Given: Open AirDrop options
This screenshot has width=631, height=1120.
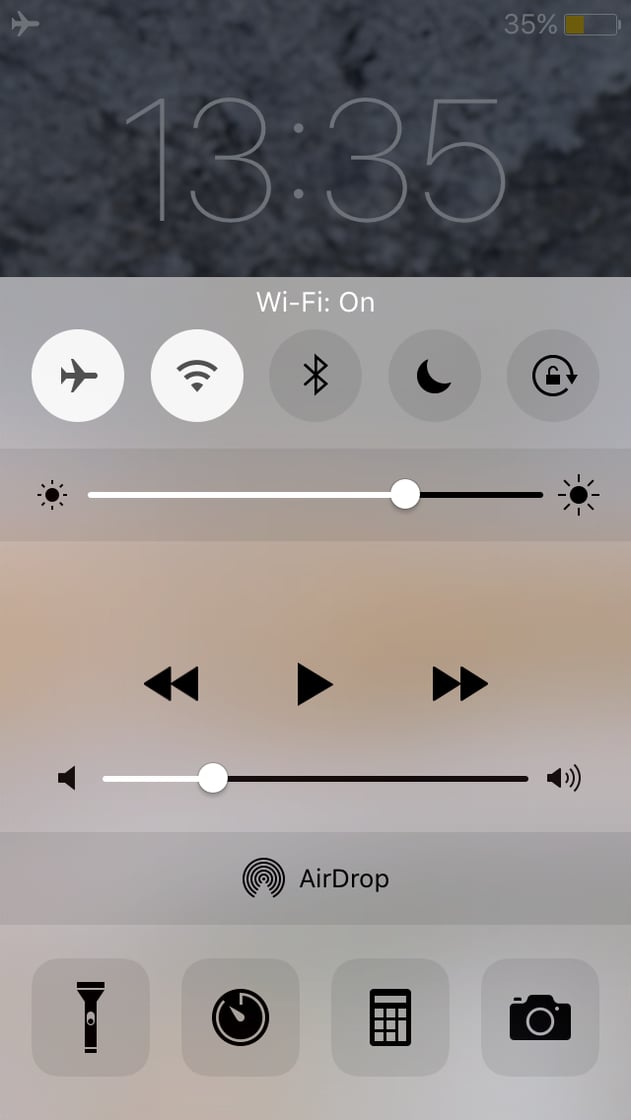Looking at the screenshot, I should pyautogui.click(x=315, y=879).
